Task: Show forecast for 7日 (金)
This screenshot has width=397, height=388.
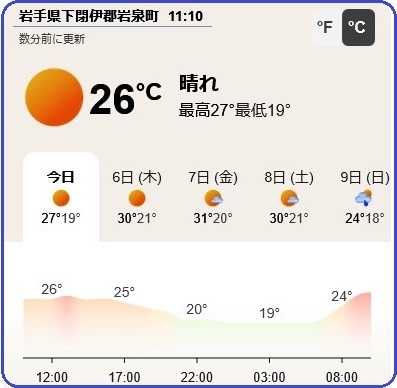Action: coord(213,197)
